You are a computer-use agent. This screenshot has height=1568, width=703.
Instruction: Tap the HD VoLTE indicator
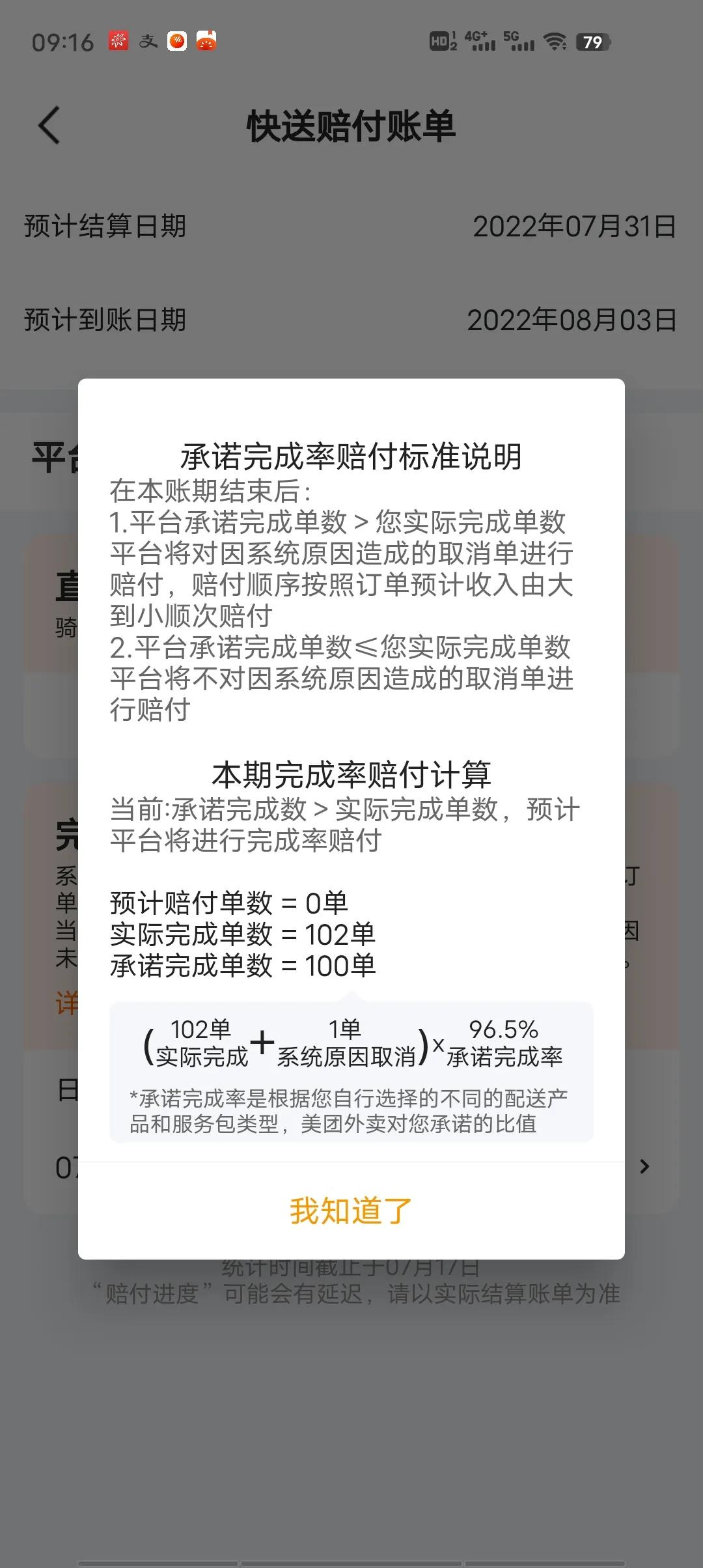coord(443,41)
